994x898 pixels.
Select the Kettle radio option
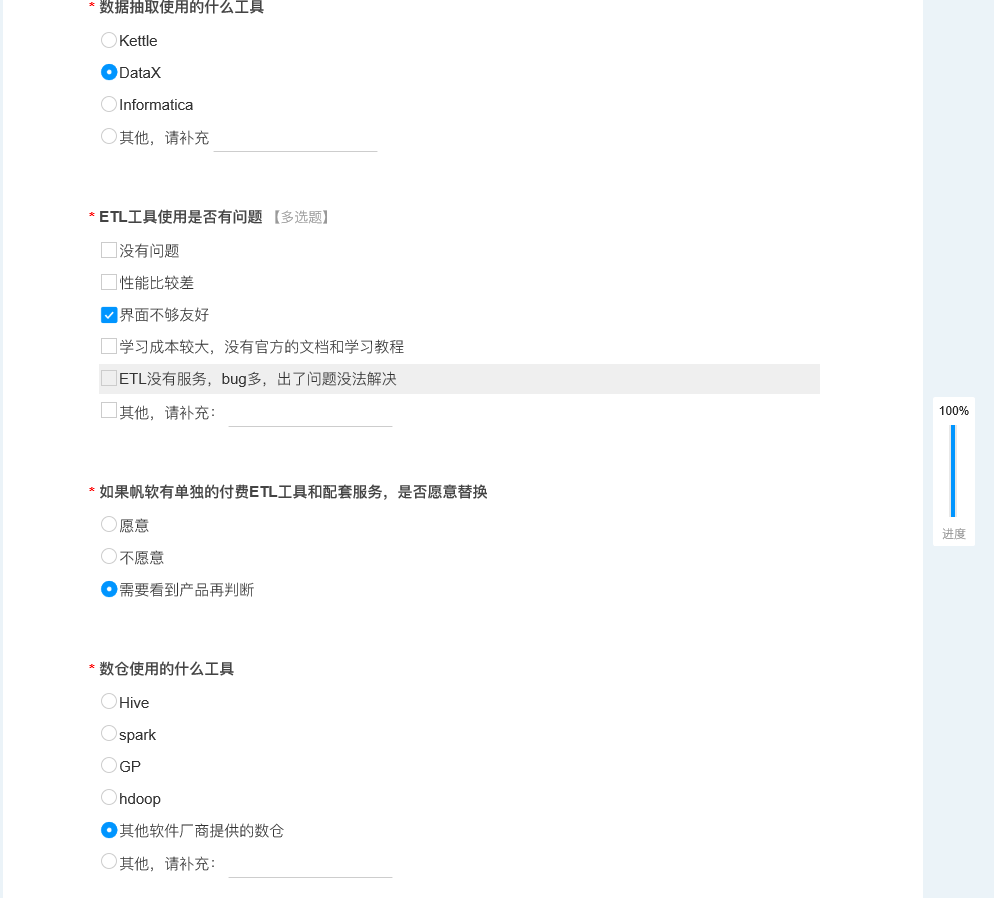coord(109,40)
